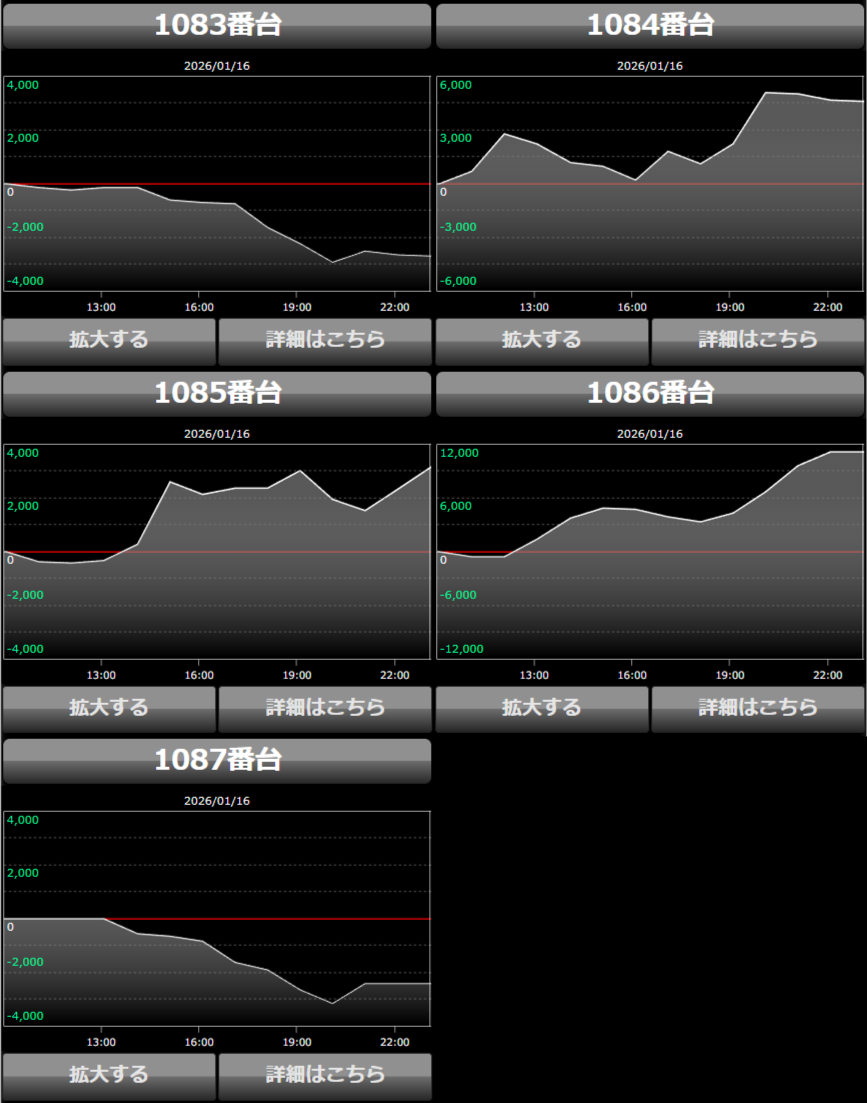Open 詳細はこちら for machine 1083番台

coord(325,340)
